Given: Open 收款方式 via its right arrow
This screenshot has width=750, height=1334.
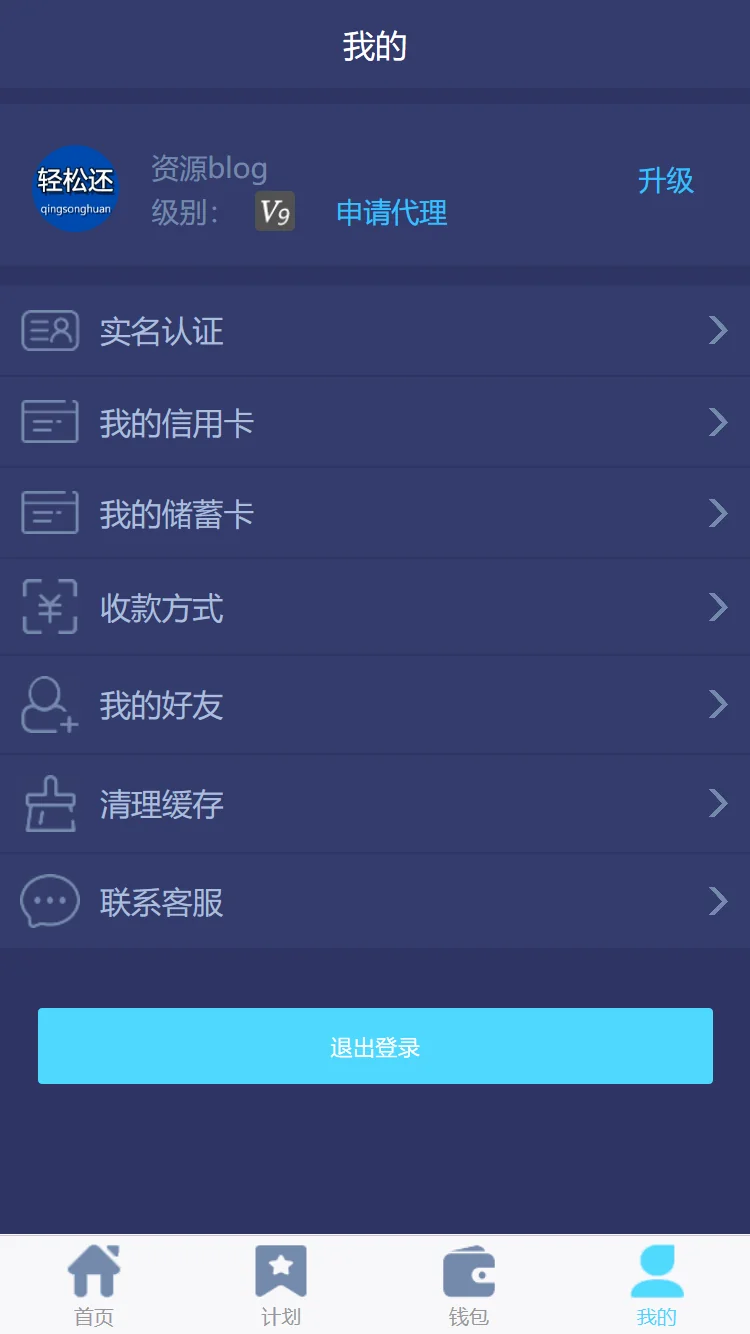Looking at the screenshot, I should (x=718, y=607).
